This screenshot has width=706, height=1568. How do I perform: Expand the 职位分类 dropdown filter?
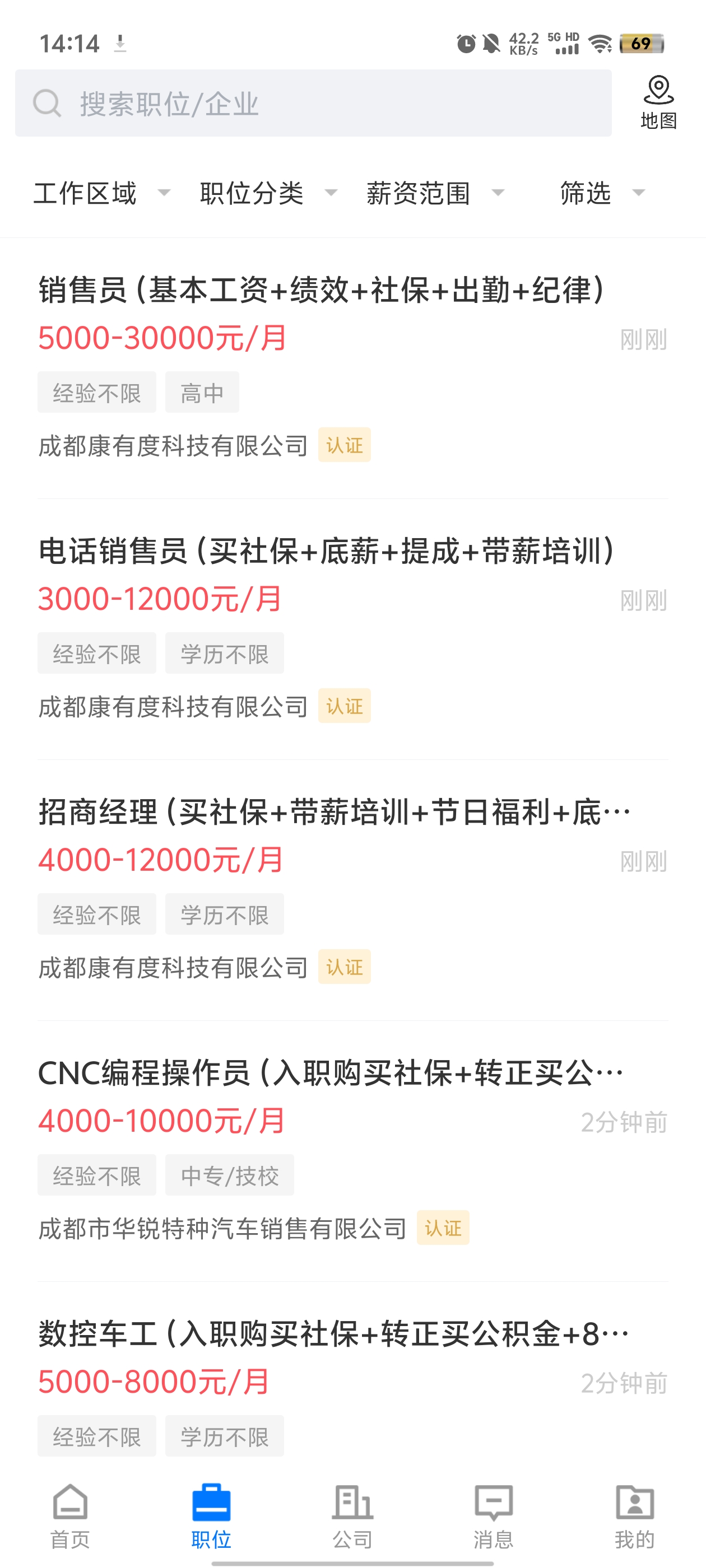click(268, 193)
